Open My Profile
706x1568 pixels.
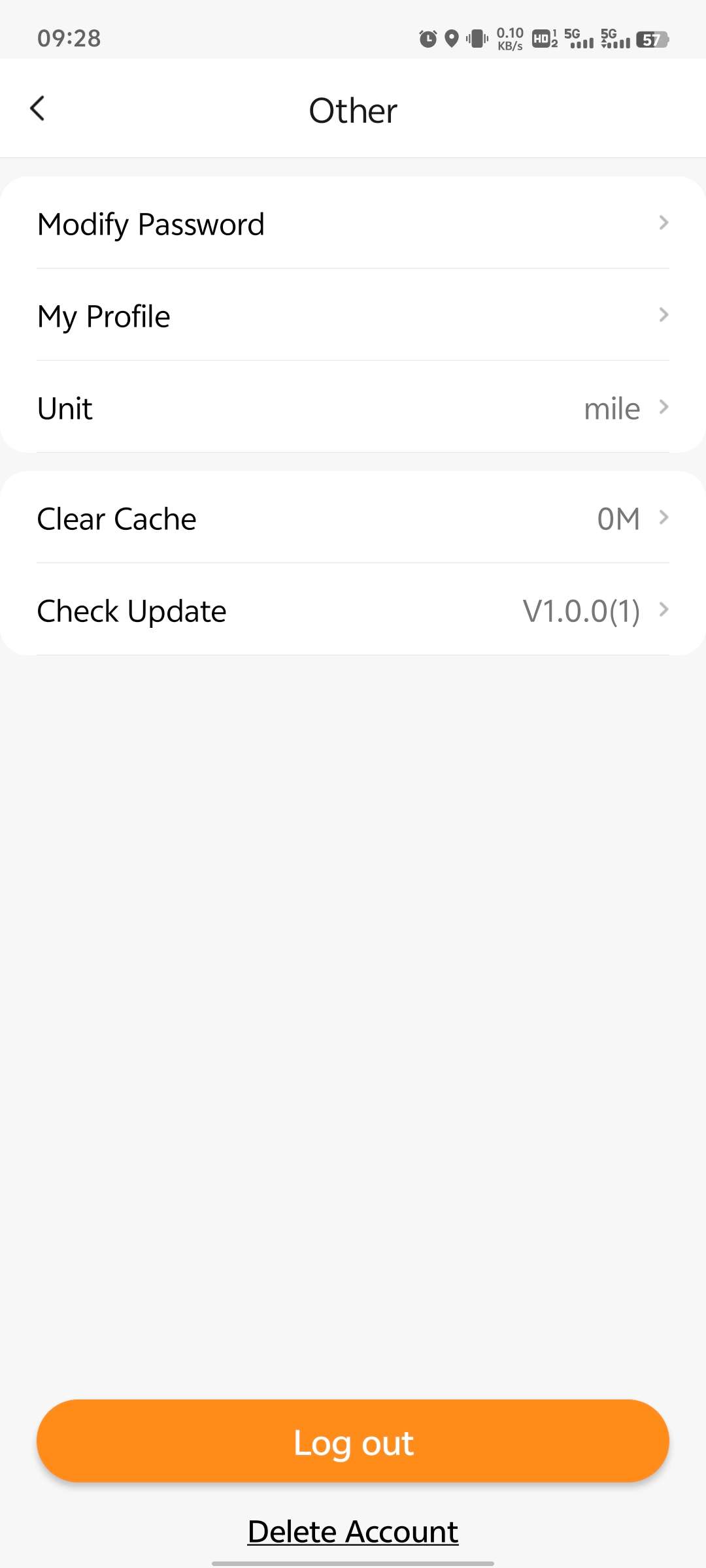[353, 316]
